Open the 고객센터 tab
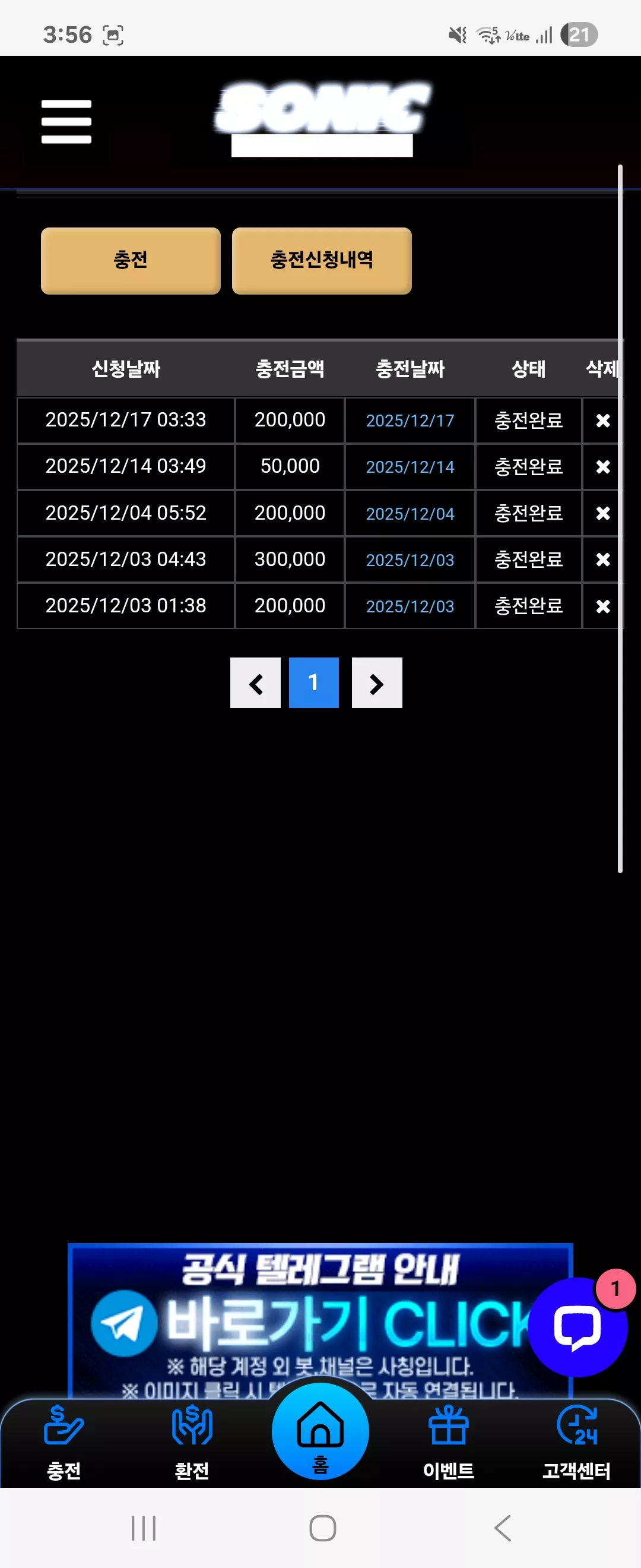641x1568 pixels. [576, 1443]
